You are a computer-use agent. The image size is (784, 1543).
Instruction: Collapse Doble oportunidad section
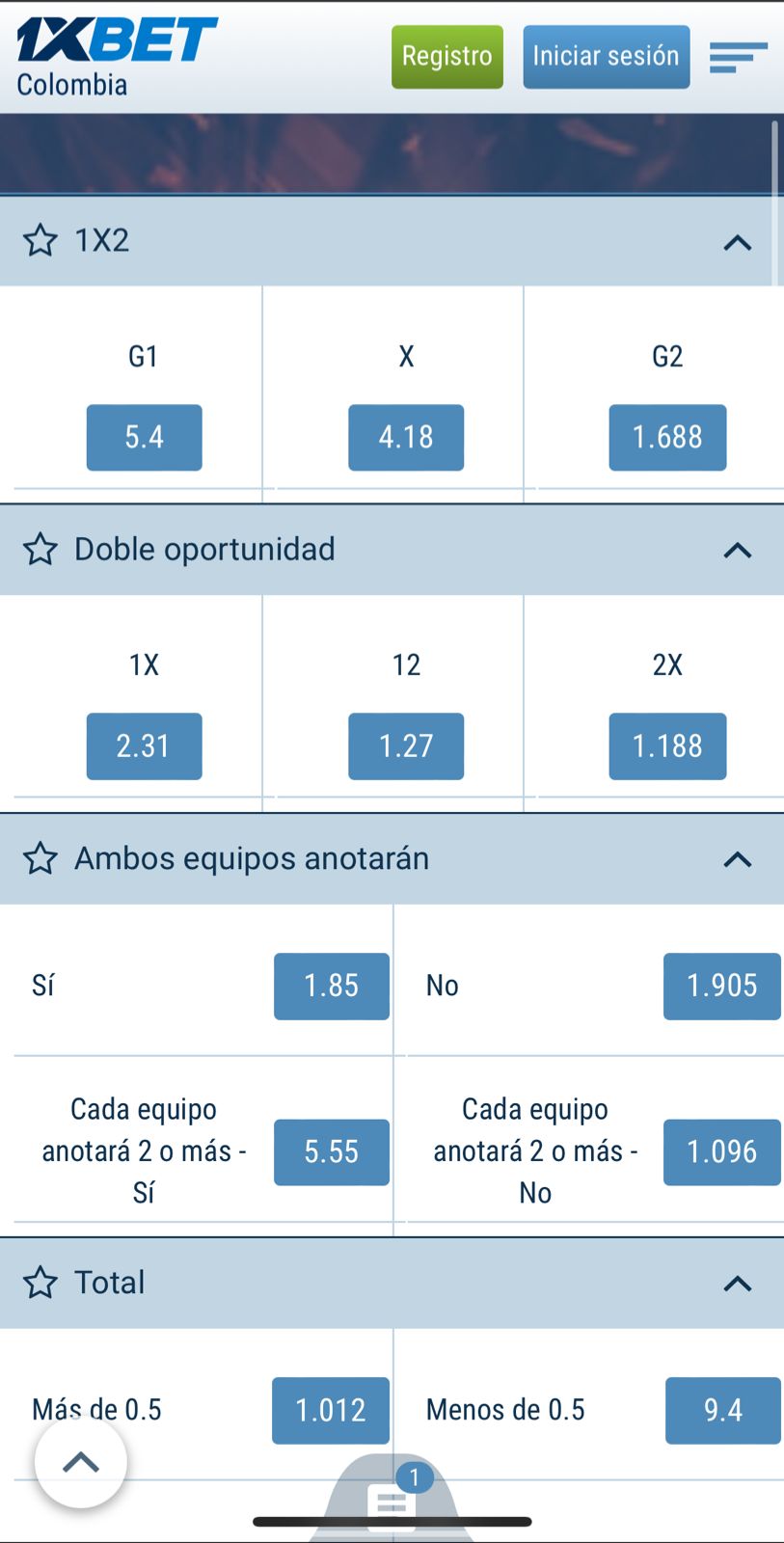click(x=738, y=551)
